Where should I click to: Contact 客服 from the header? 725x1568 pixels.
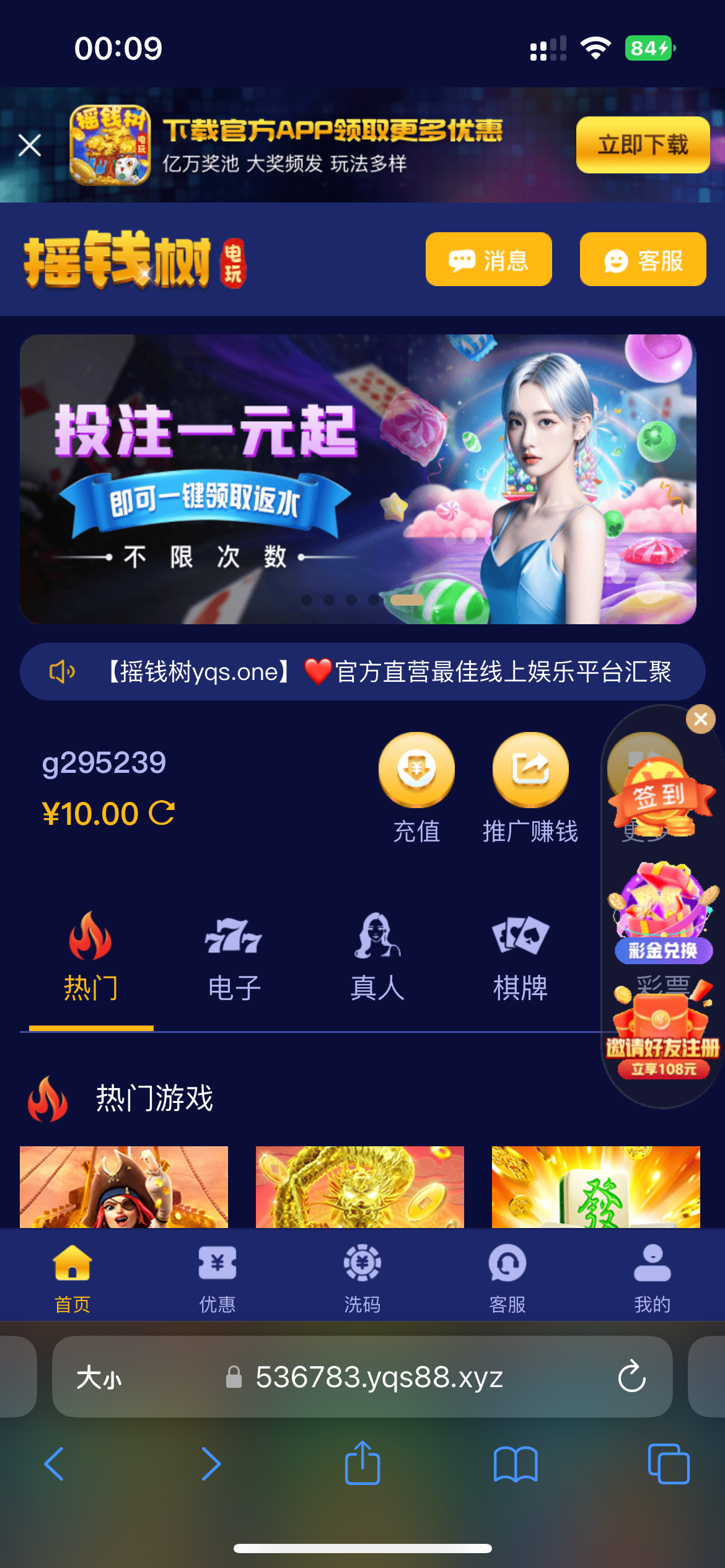pyautogui.click(x=643, y=259)
